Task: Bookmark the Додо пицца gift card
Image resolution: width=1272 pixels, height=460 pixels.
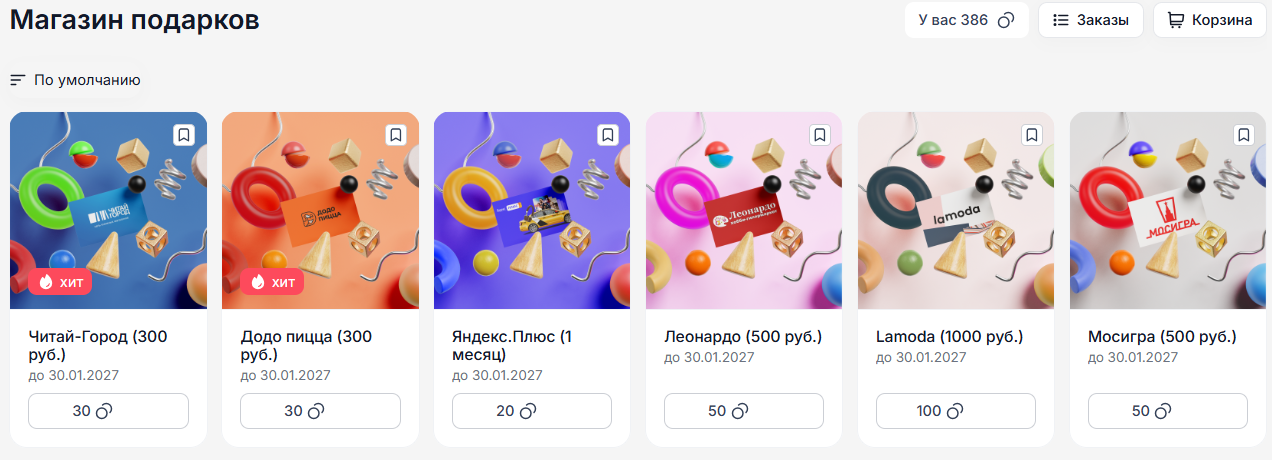Action: coord(396,135)
